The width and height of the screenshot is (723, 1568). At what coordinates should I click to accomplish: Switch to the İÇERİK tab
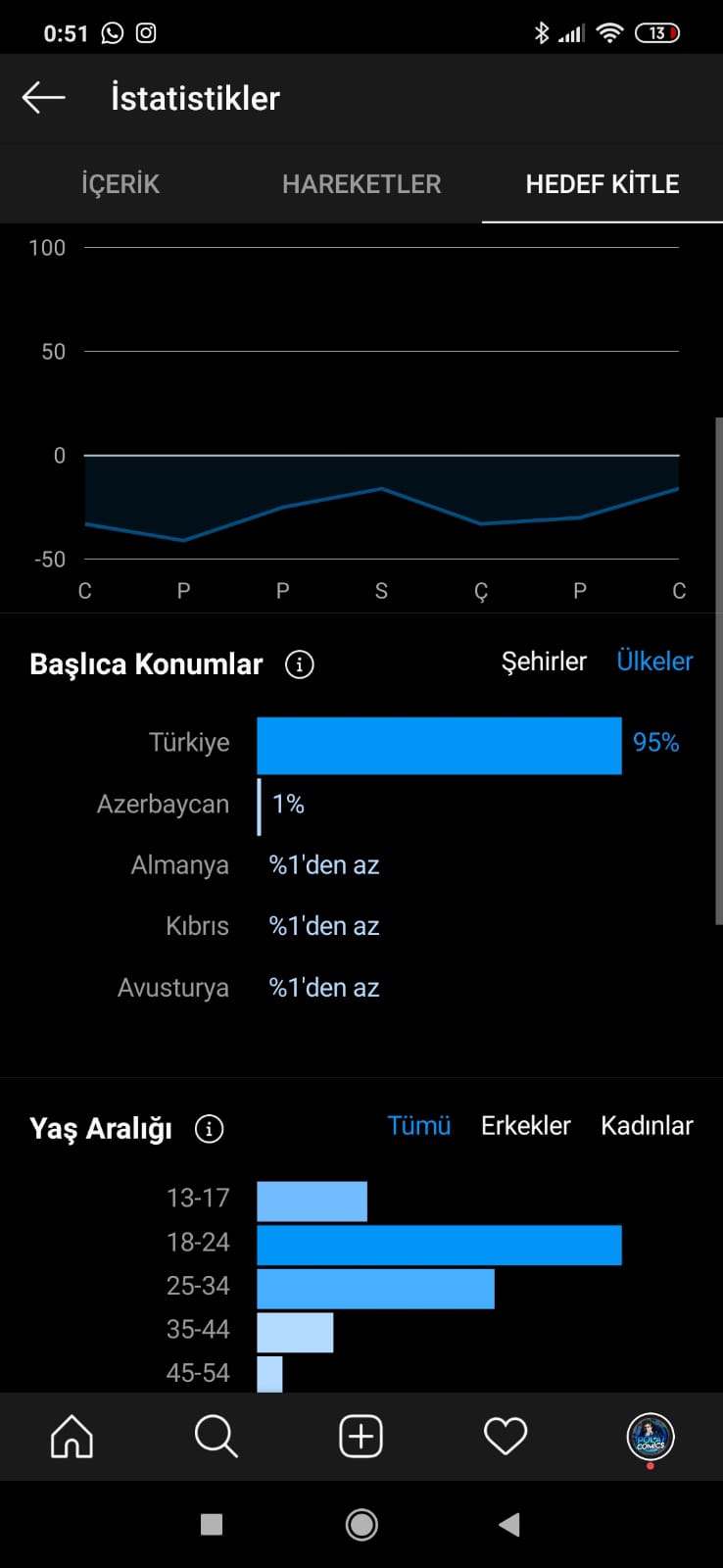pos(120,184)
